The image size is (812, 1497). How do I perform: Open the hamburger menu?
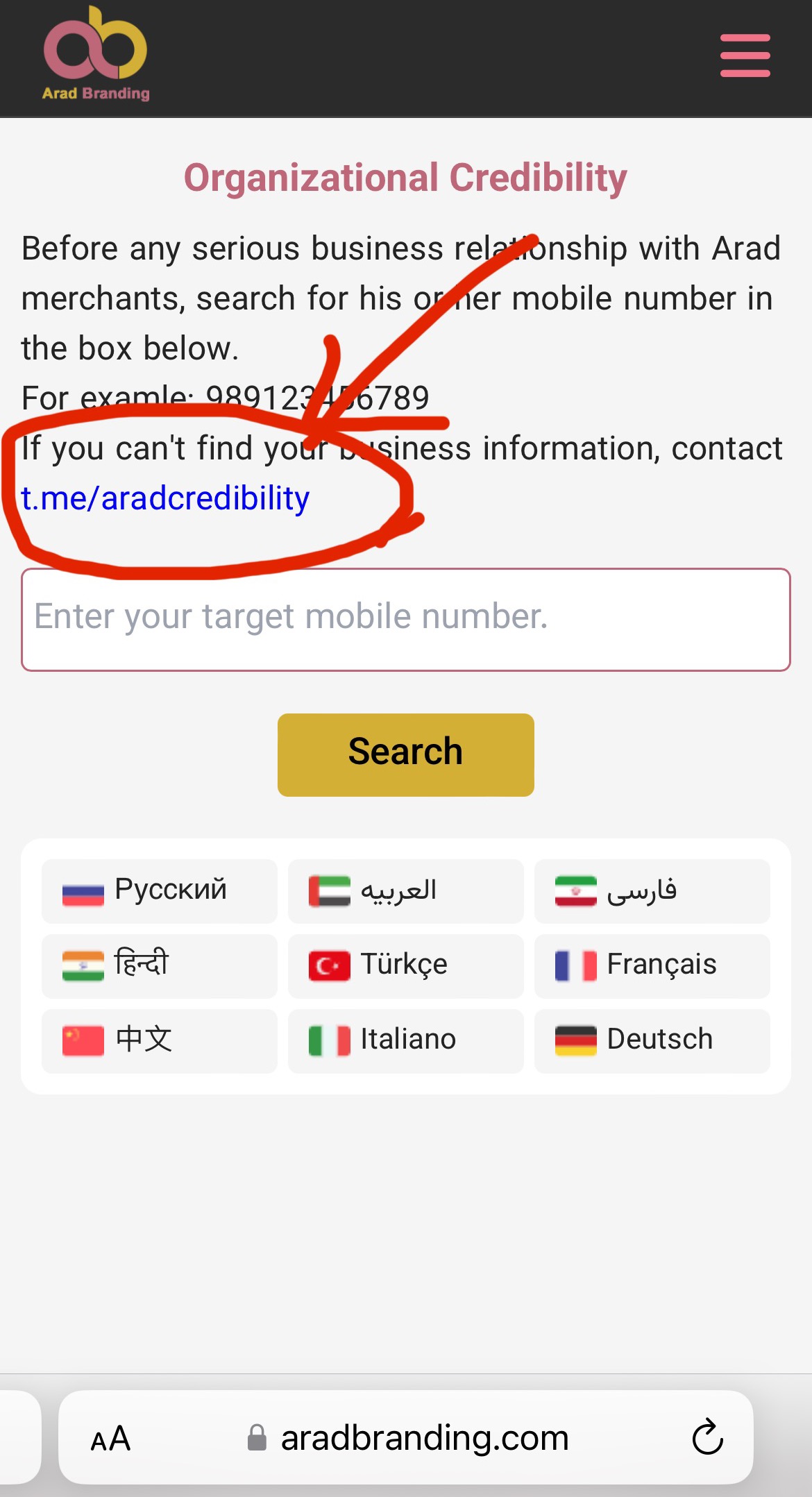[x=745, y=56]
